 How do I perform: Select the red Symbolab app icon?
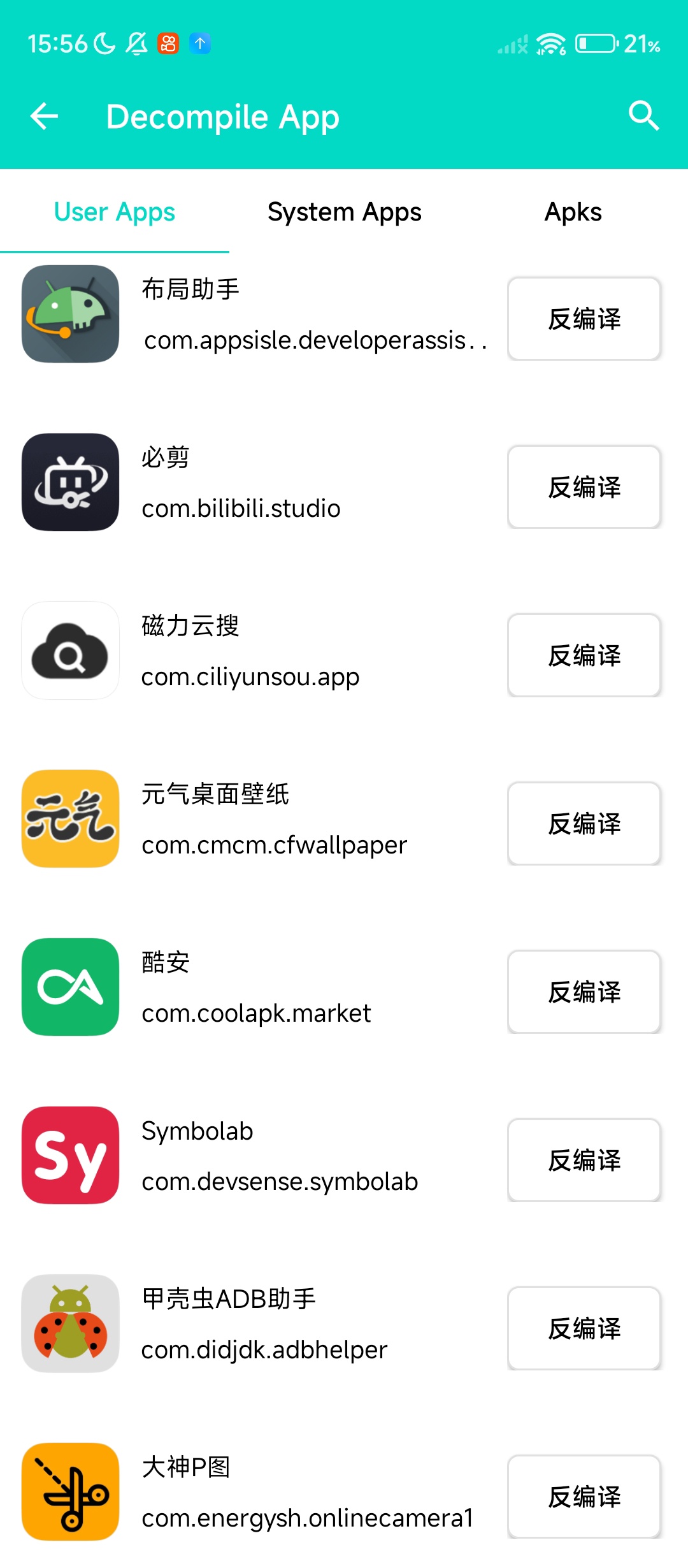click(x=70, y=1158)
